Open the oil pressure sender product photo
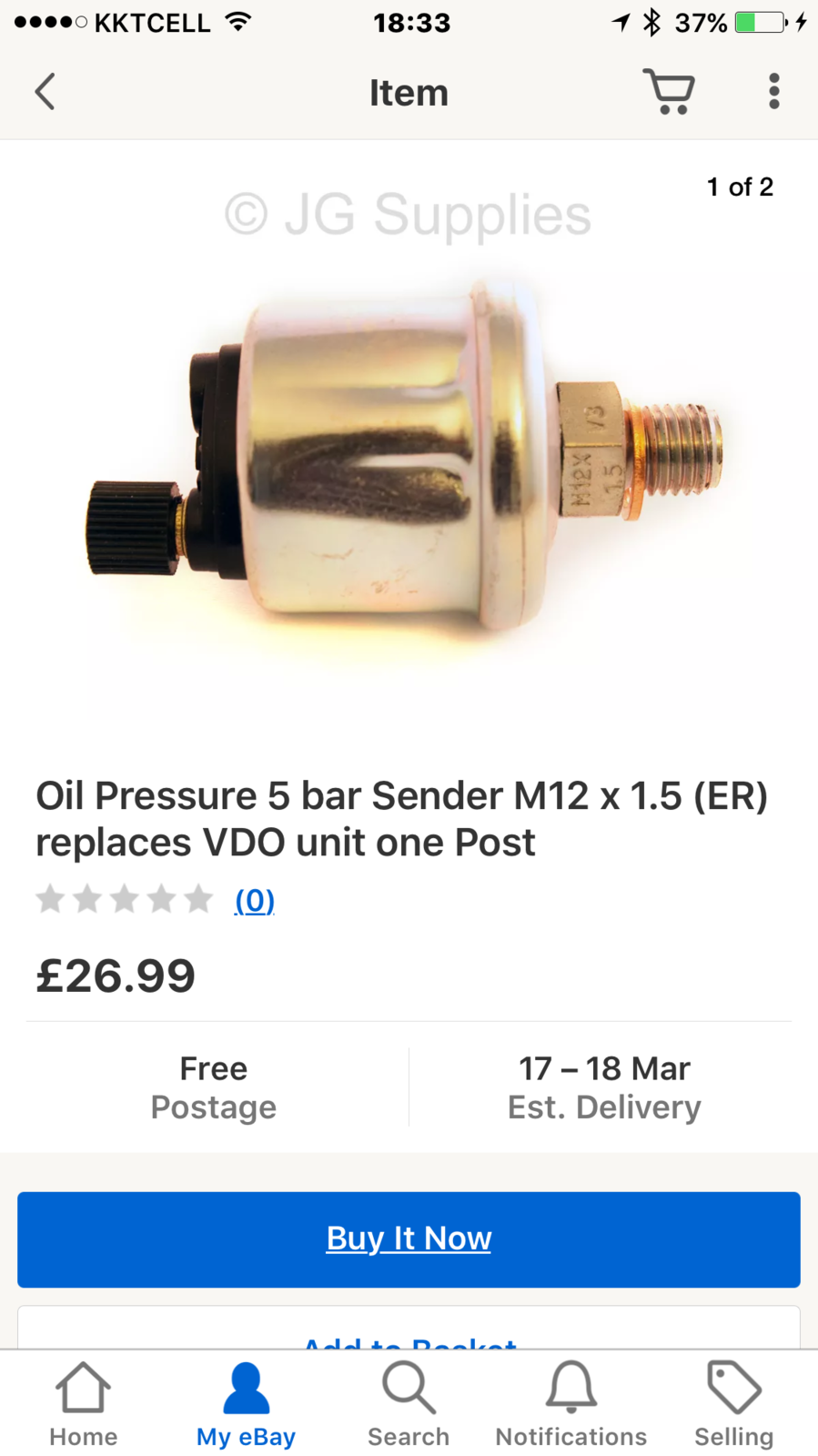This screenshot has height=1456, width=818. pos(409,464)
